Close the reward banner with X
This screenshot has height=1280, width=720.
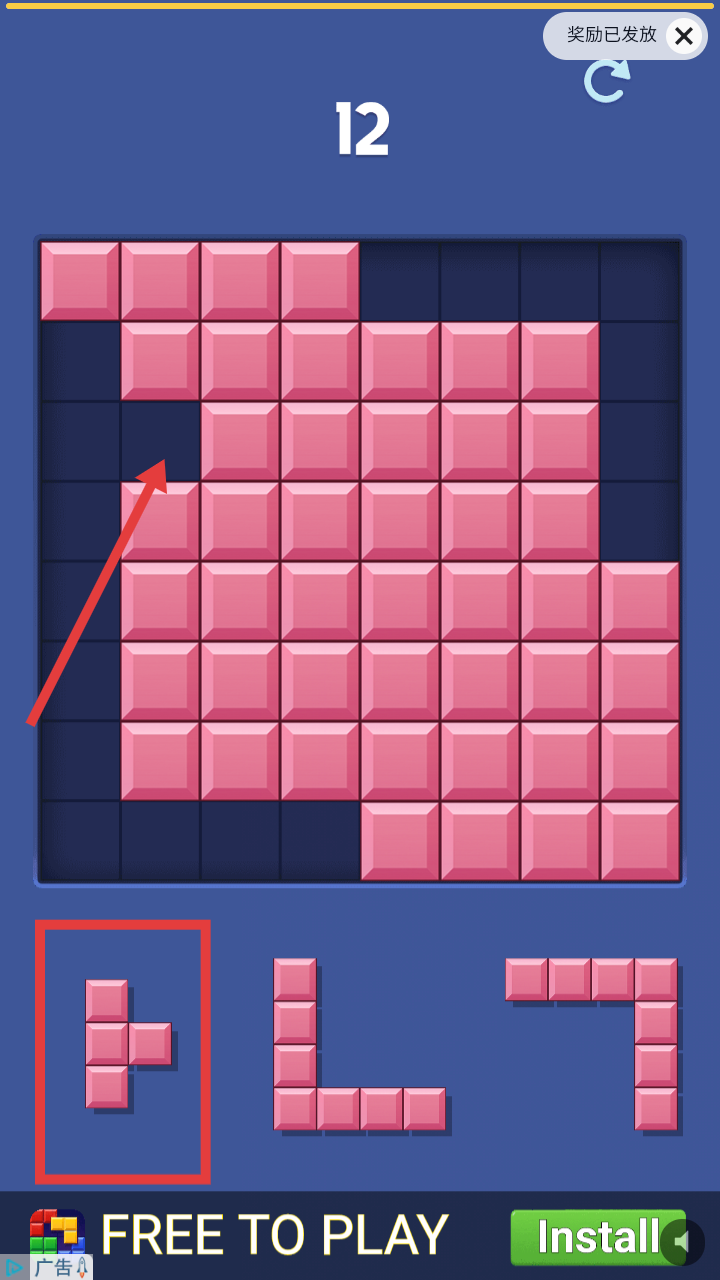tap(684, 37)
